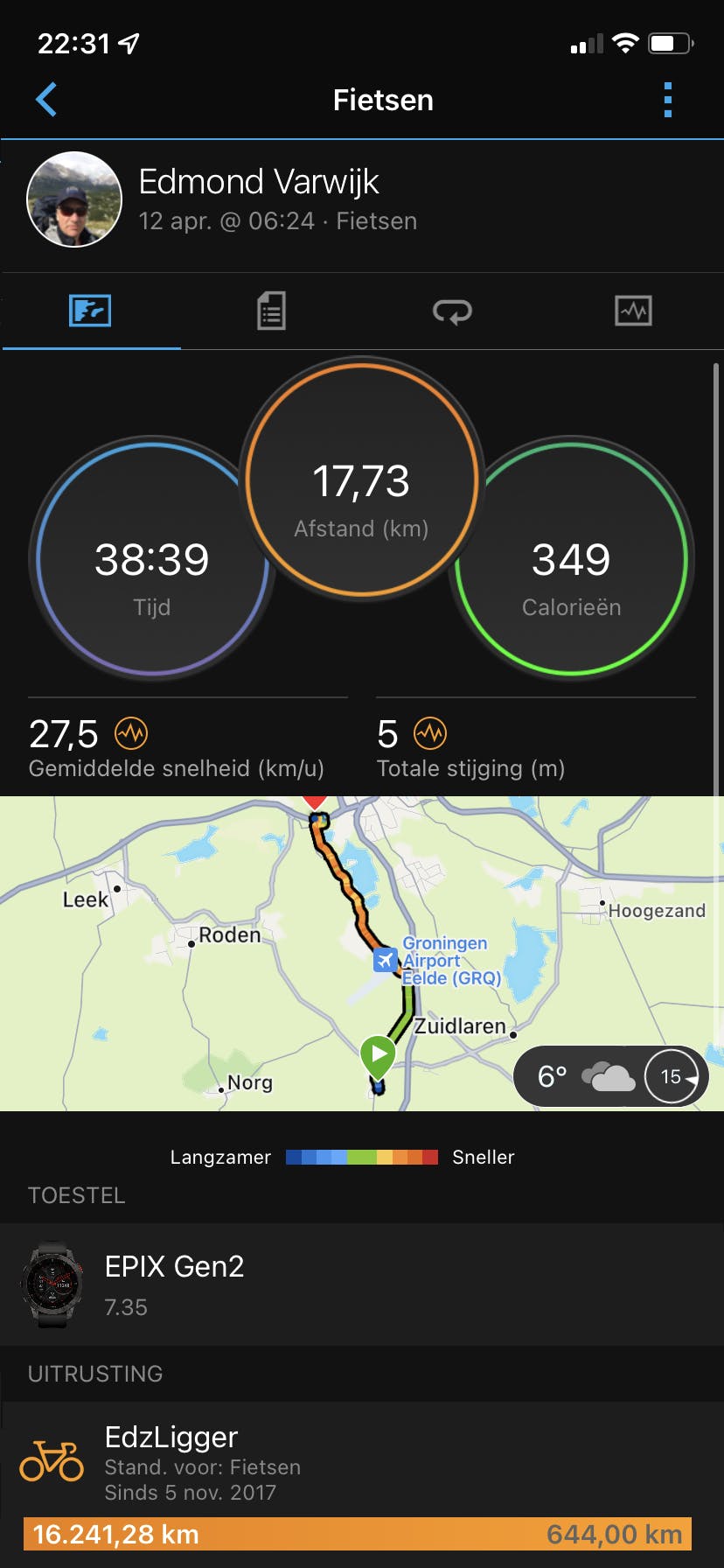Open total ascent insight icon

pyautogui.click(x=430, y=733)
